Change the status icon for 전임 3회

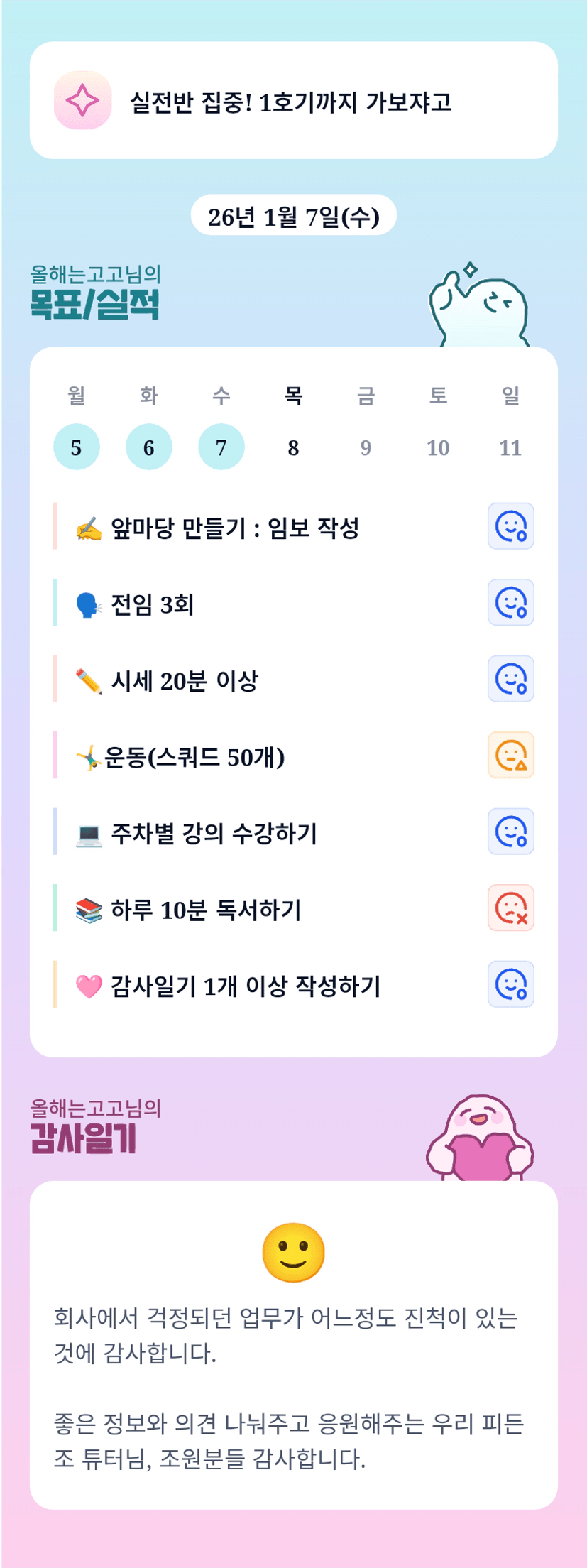pos(510,603)
